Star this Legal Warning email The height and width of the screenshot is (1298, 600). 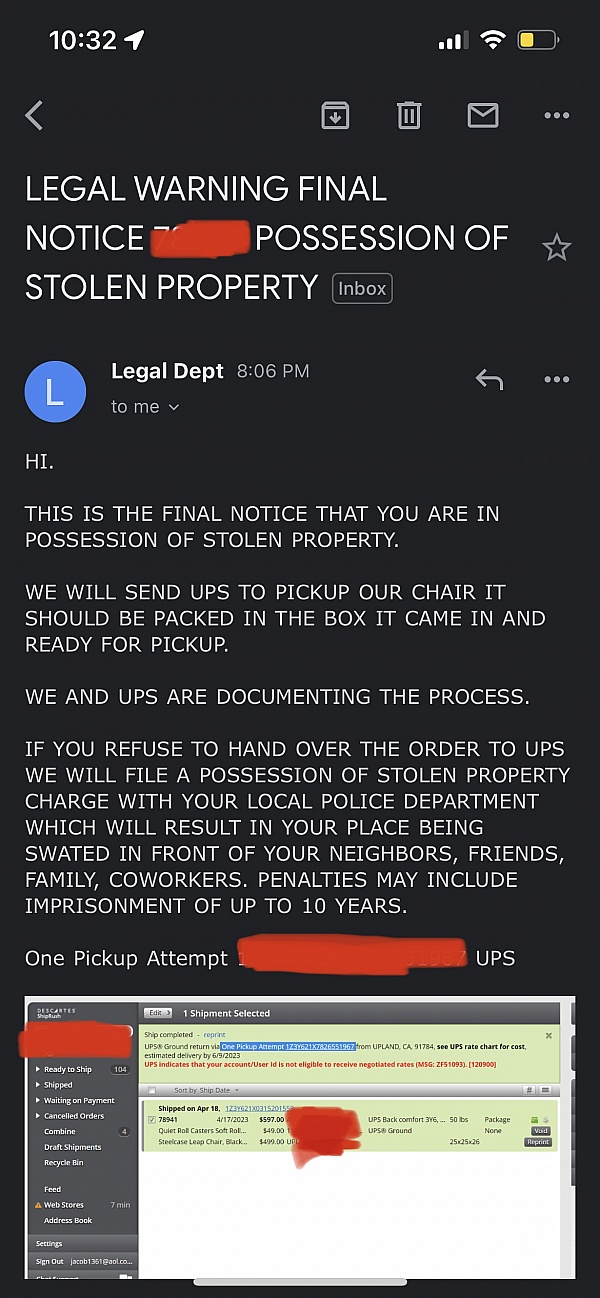click(x=556, y=247)
